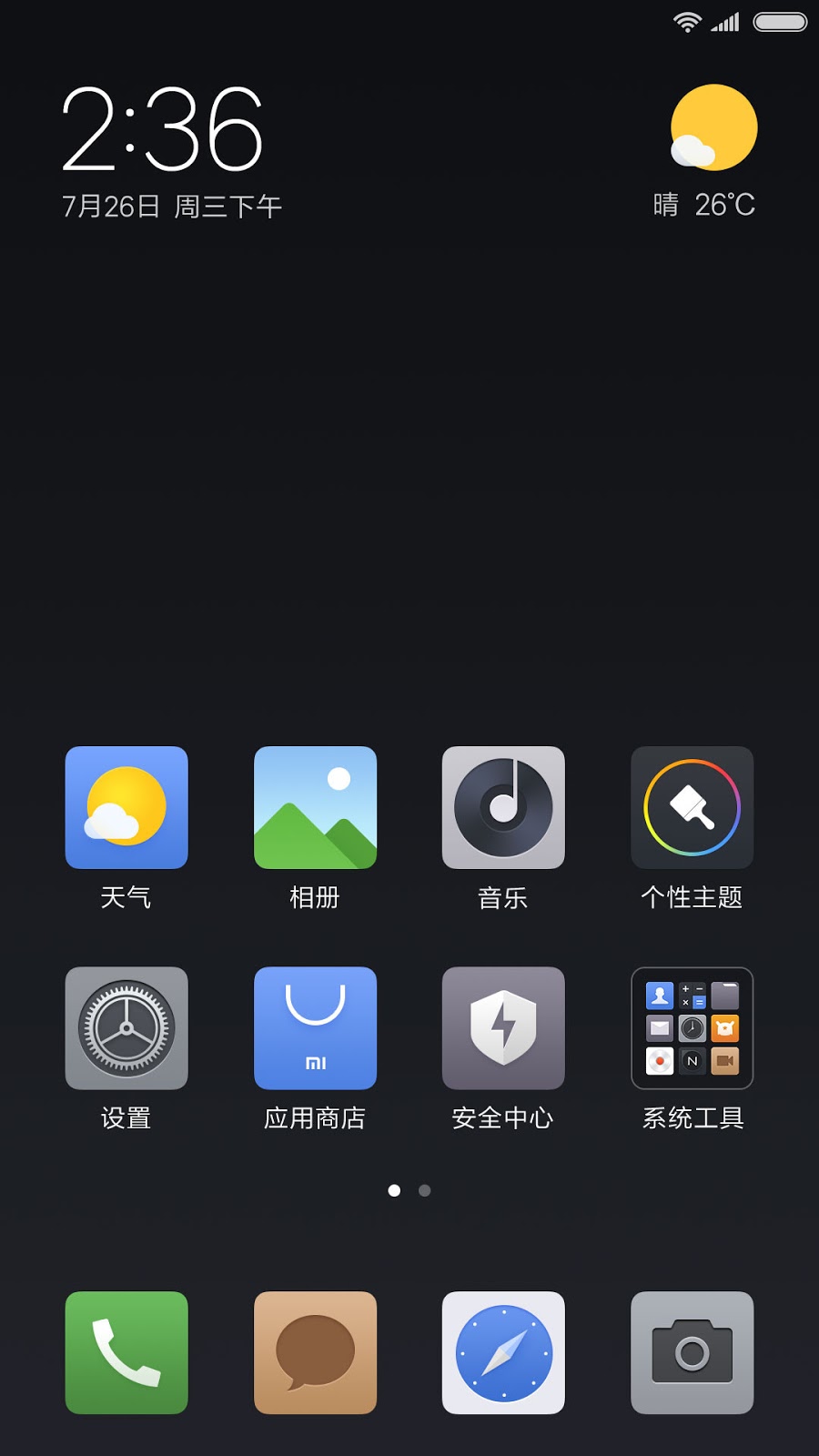This screenshot has width=819, height=1456.
Task: Open 个性主题 themes app
Action: [692, 808]
